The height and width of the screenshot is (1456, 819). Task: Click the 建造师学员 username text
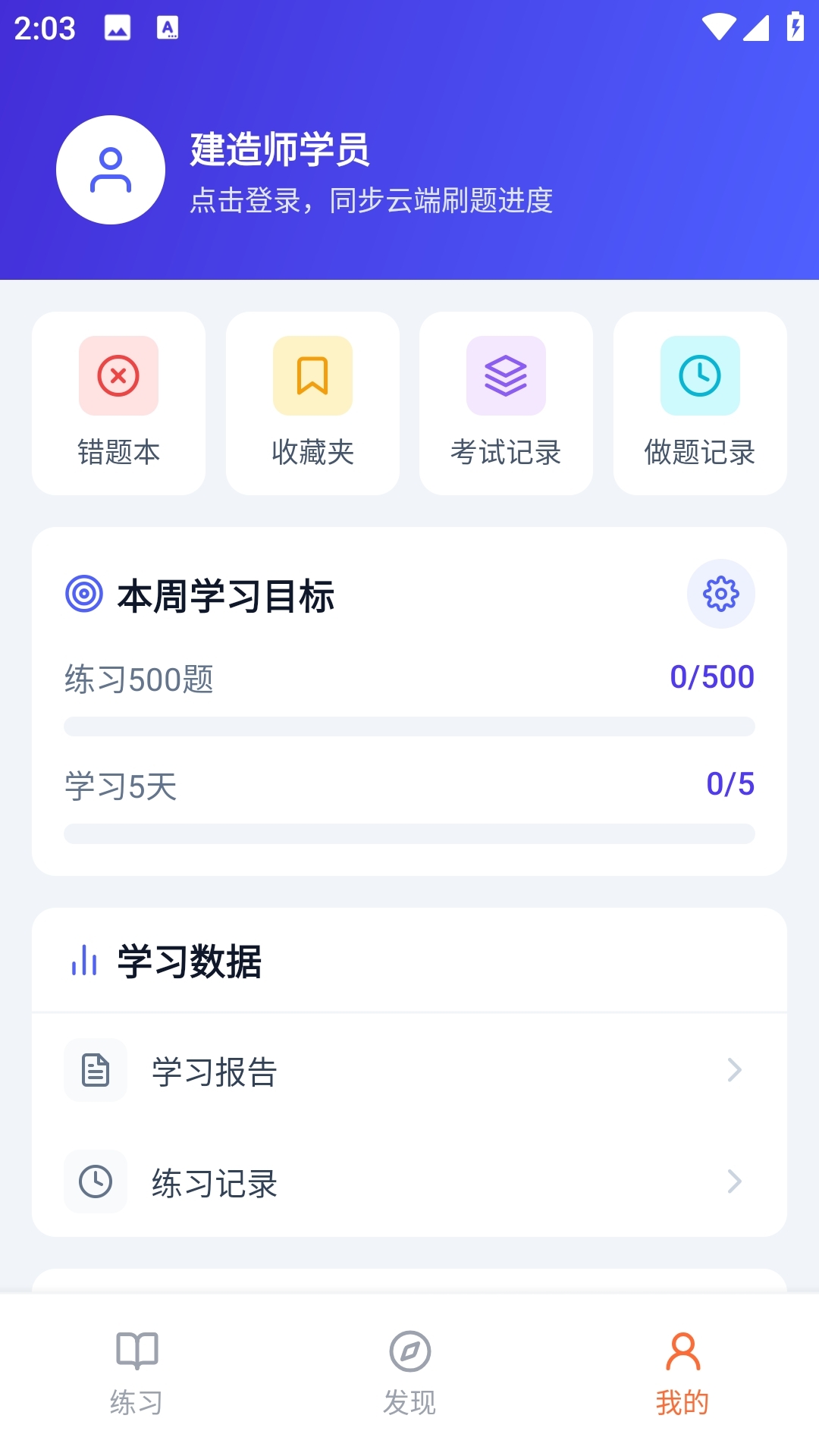coord(280,150)
